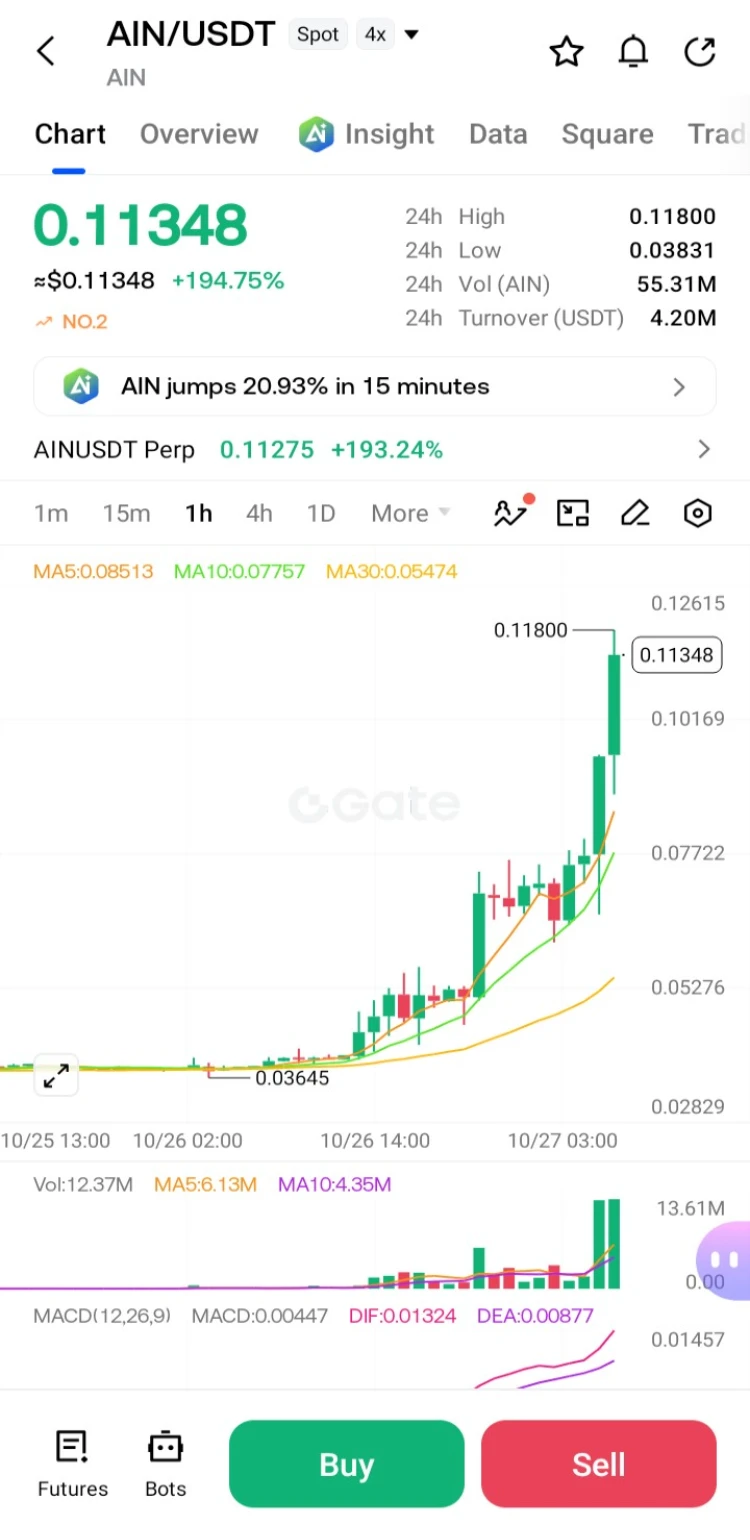Viewport: 750px width, 1540px height.
Task: Go back using the top-left arrow
Action: pos(46,51)
